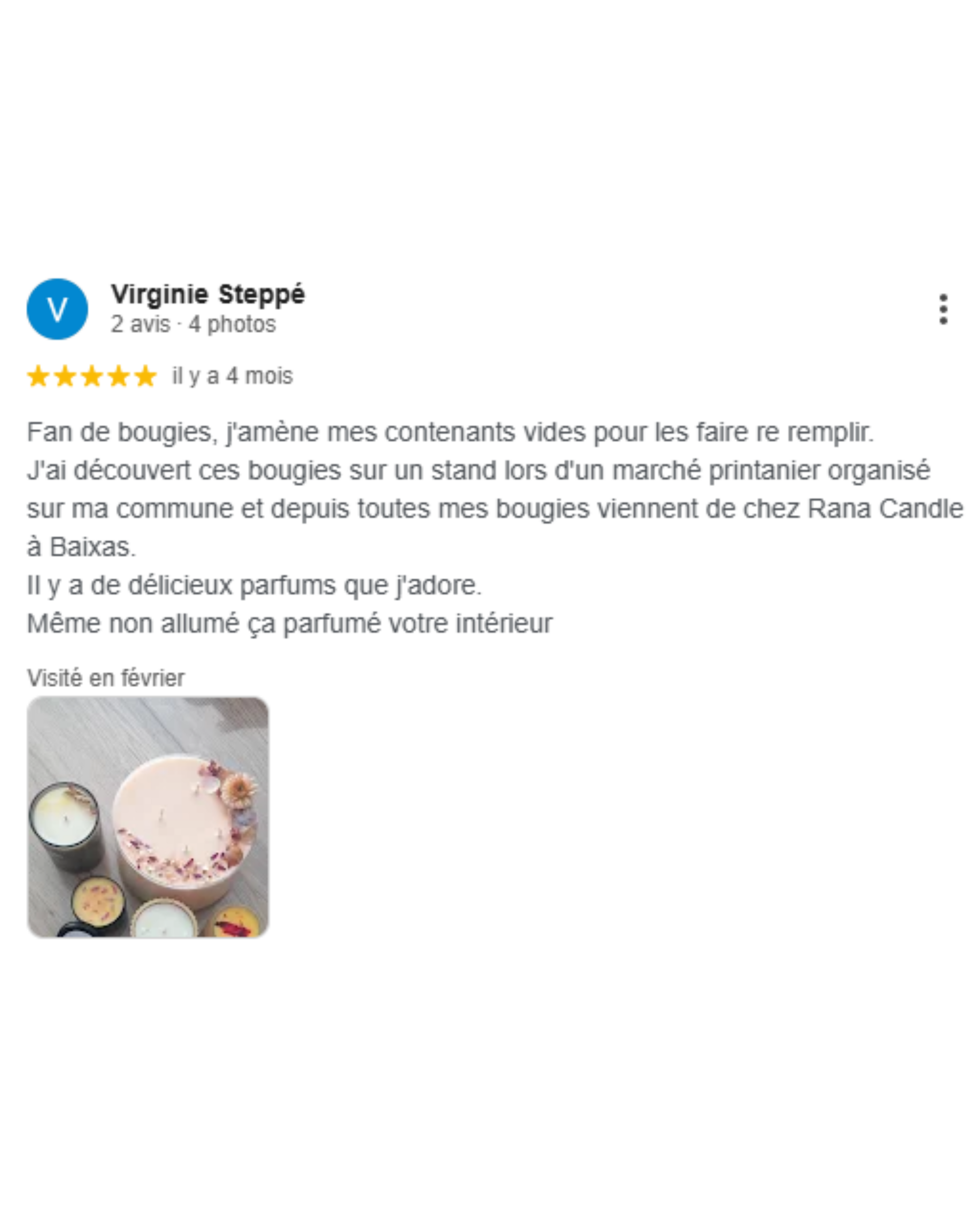Open Virginie Steppé's reviewer profile
This screenshot has width=980, height=1225.
click(x=208, y=294)
